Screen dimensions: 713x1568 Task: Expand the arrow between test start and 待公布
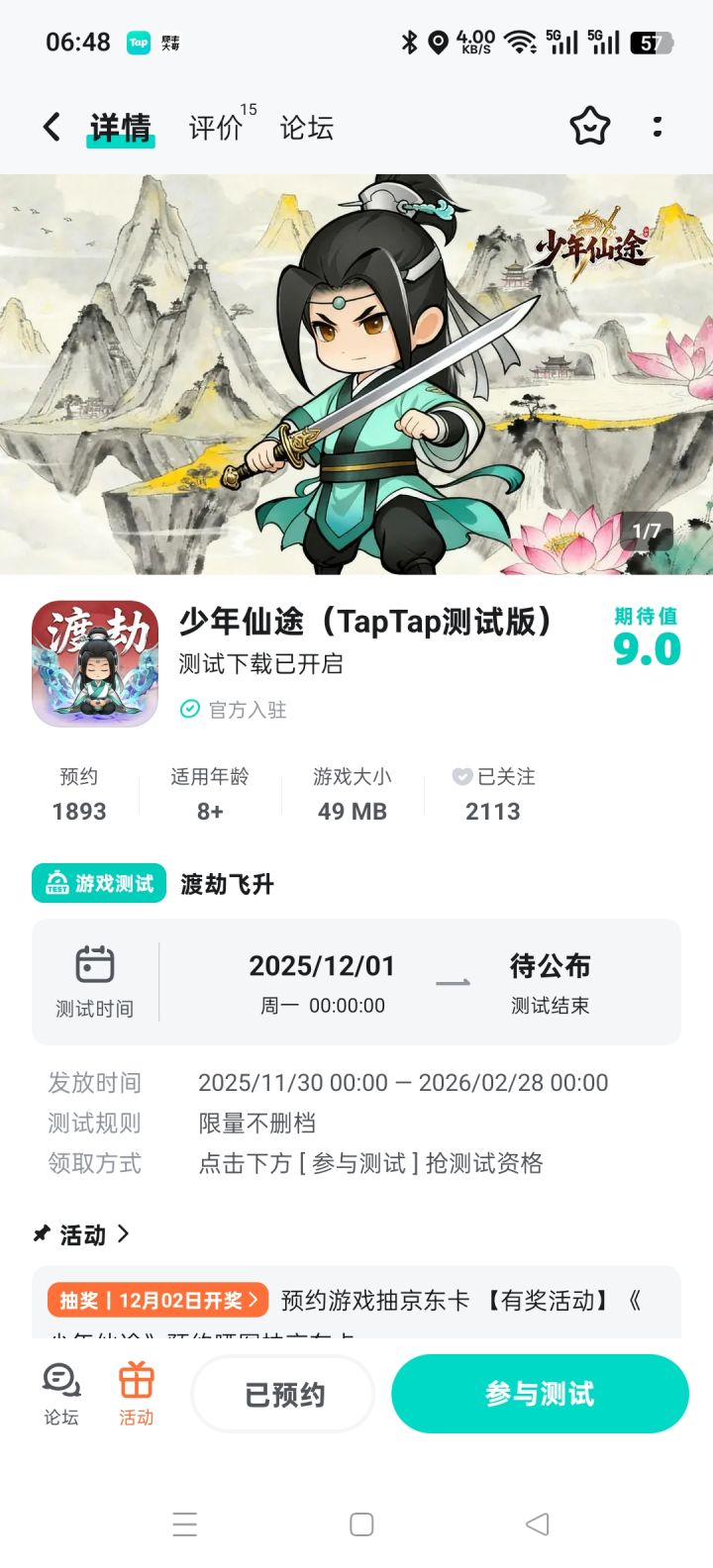[x=453, y=981]
